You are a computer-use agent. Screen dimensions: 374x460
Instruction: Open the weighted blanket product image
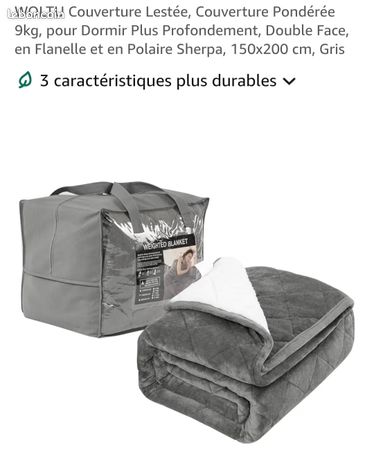click(187, 312)
